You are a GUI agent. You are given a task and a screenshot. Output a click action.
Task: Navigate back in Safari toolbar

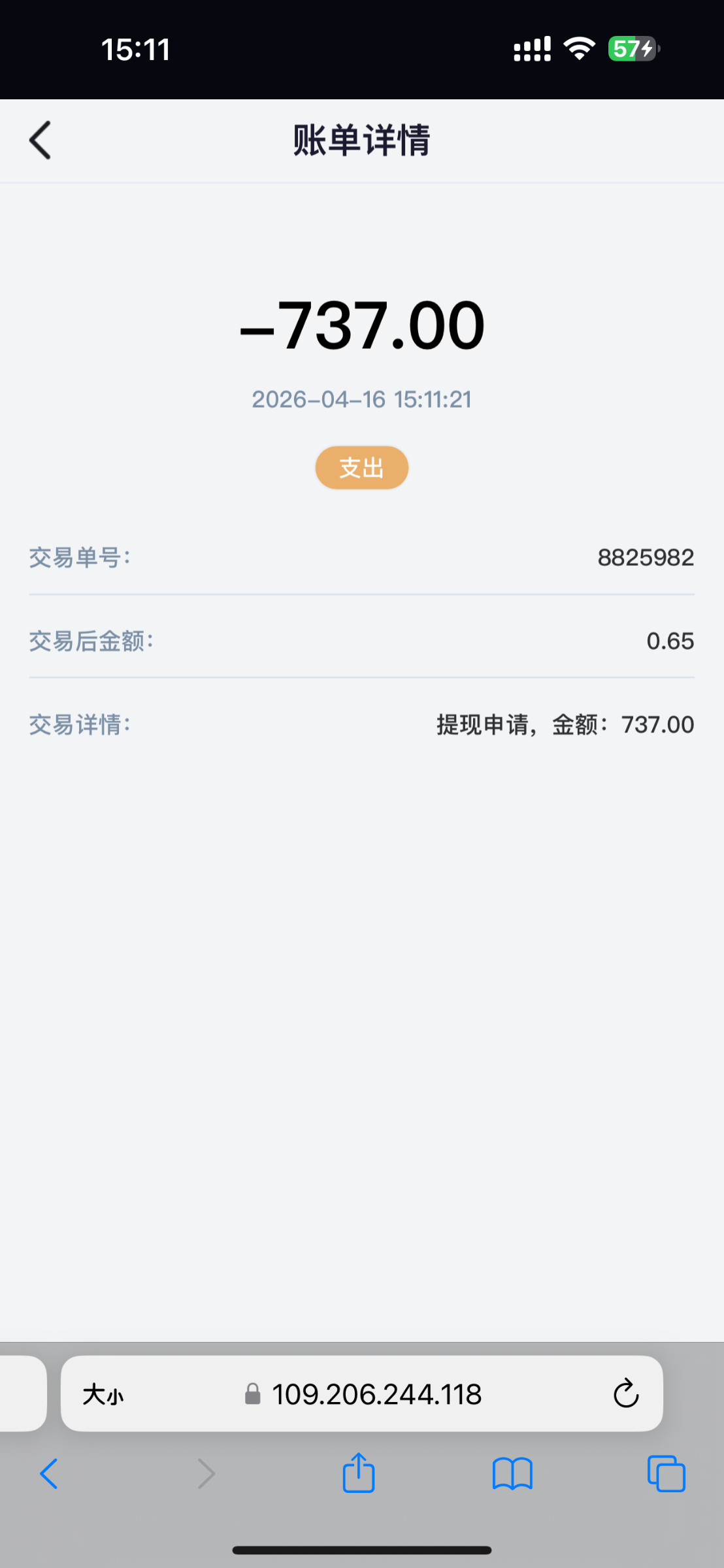click(49, 1475)
